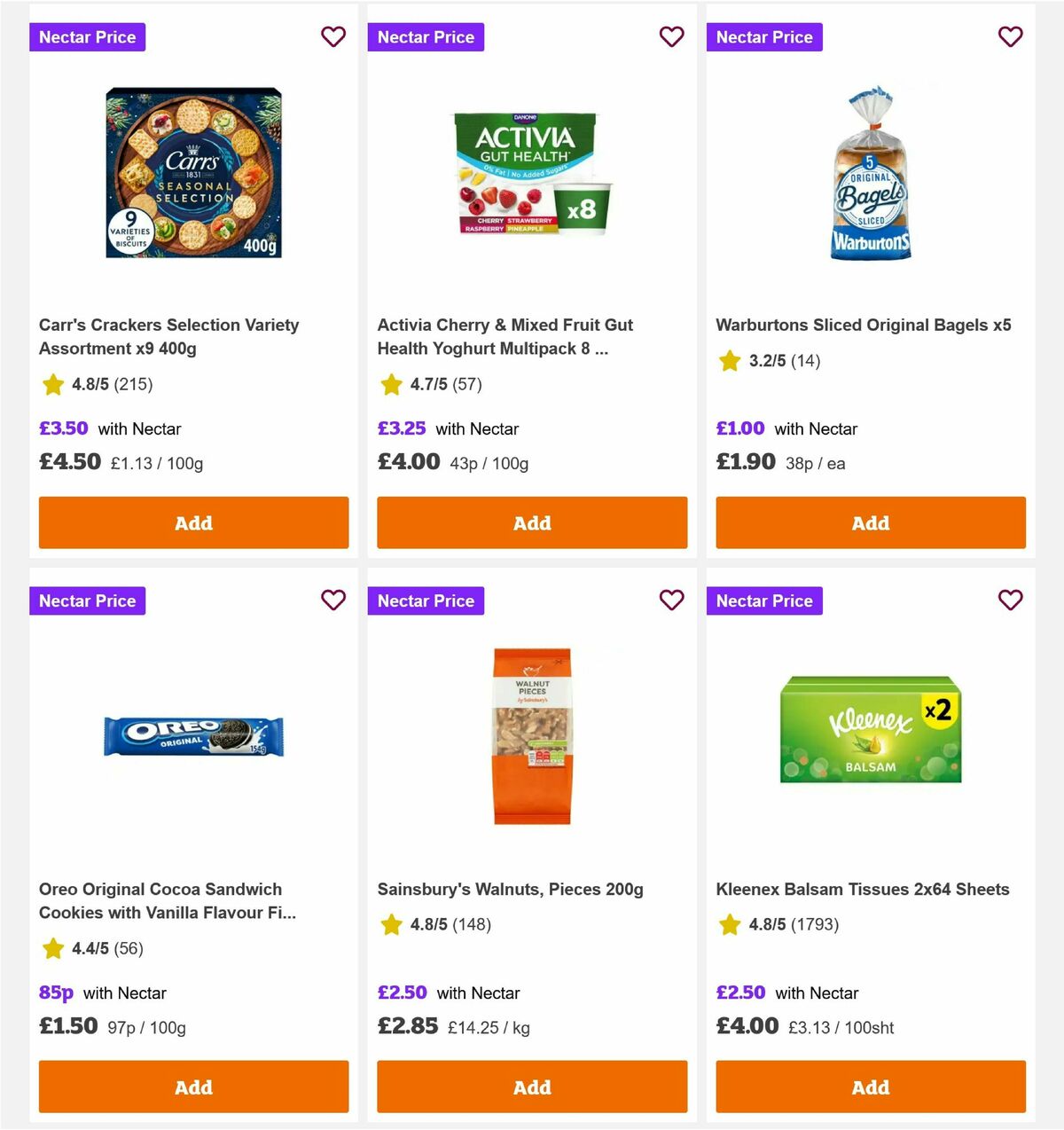The image size is (1064, 1130).
Task: Favourite the Sainsbury's Walnuts Pieces product
Action: [x=671, y=600]
